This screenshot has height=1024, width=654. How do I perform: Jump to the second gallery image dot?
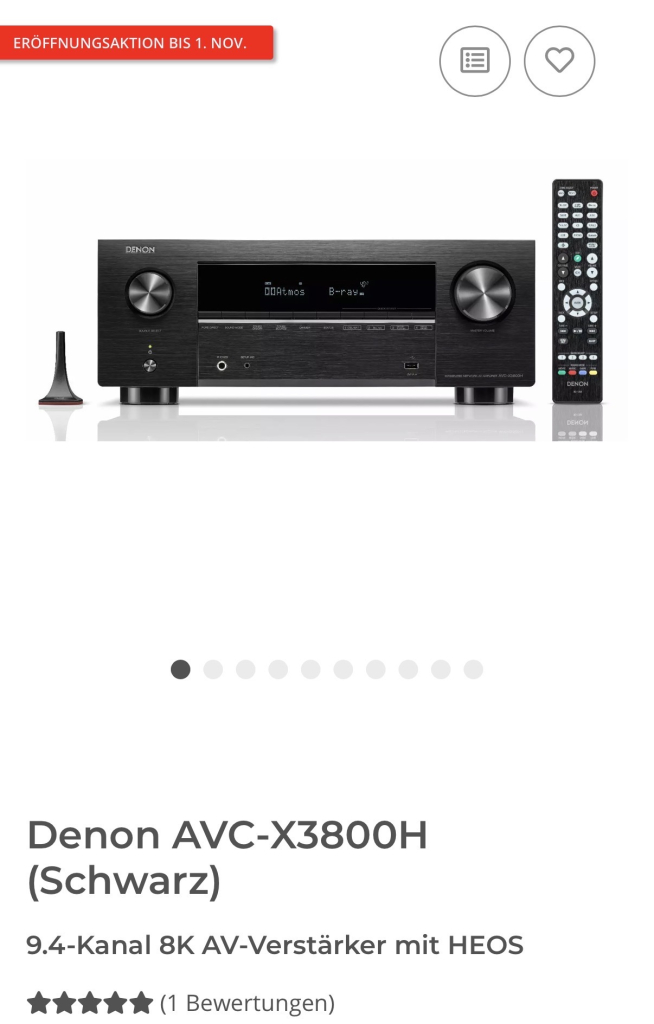click(213, 669)
